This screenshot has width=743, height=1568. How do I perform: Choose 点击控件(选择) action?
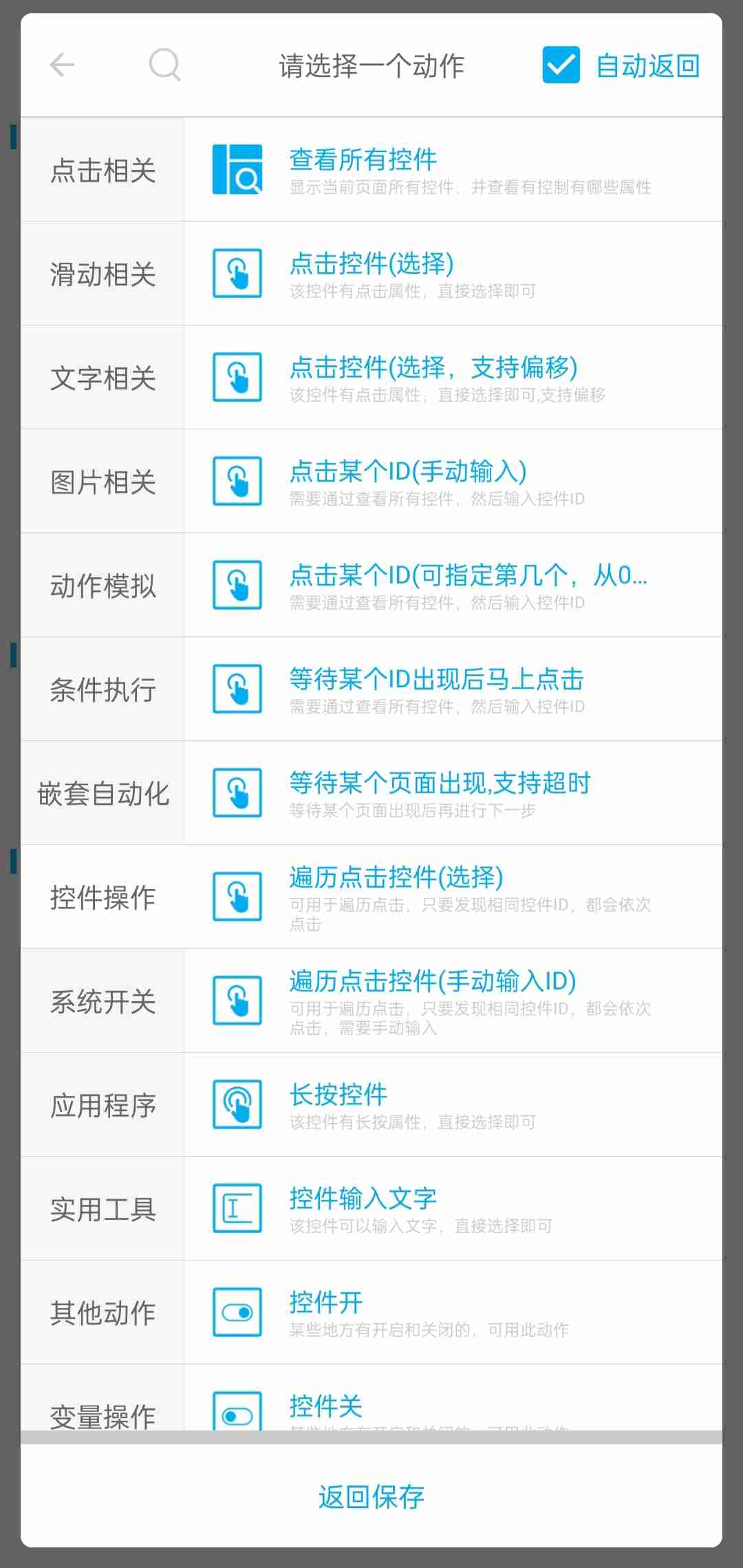point(453,274)
